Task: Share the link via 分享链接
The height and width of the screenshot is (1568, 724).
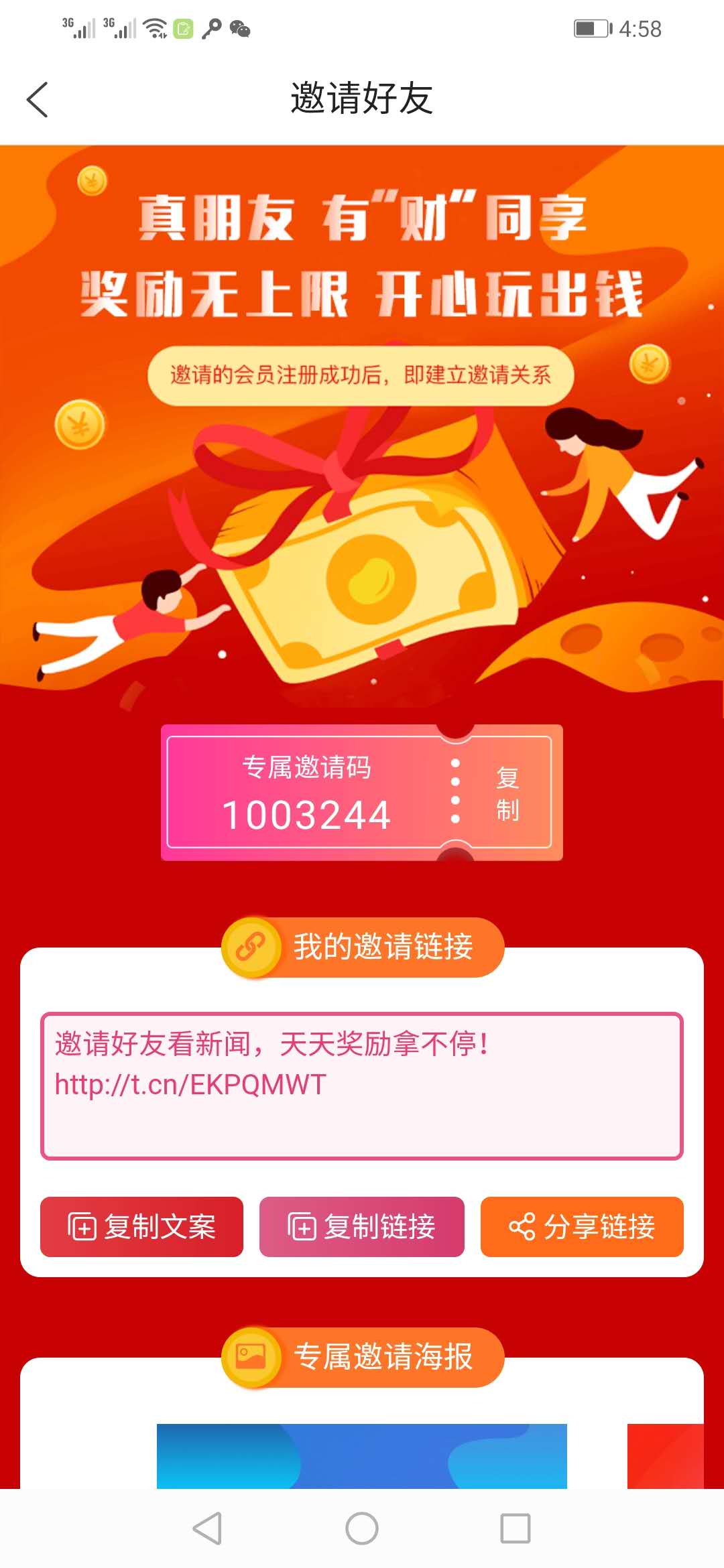Action: (x=582, y=1227)
